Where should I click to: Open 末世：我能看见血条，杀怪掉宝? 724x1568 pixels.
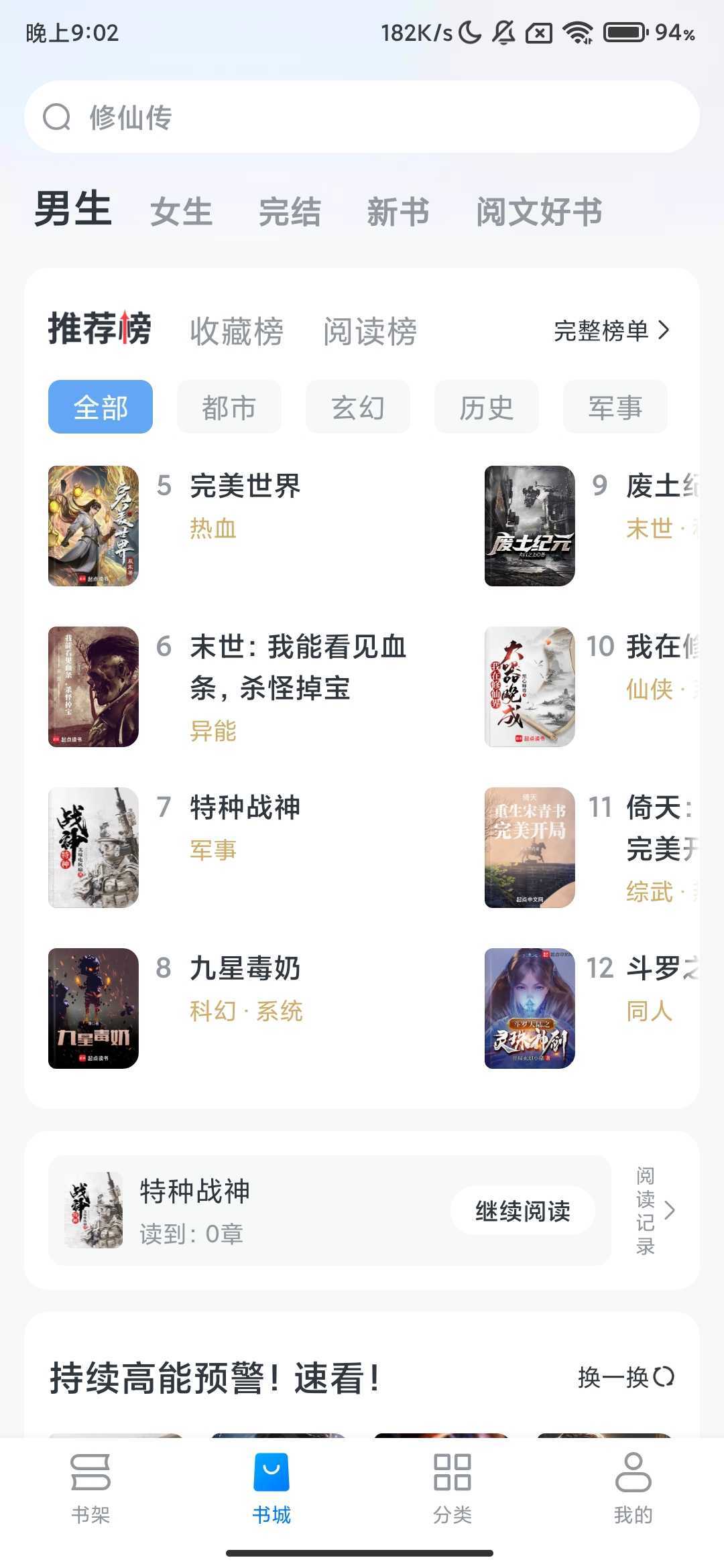297,667
